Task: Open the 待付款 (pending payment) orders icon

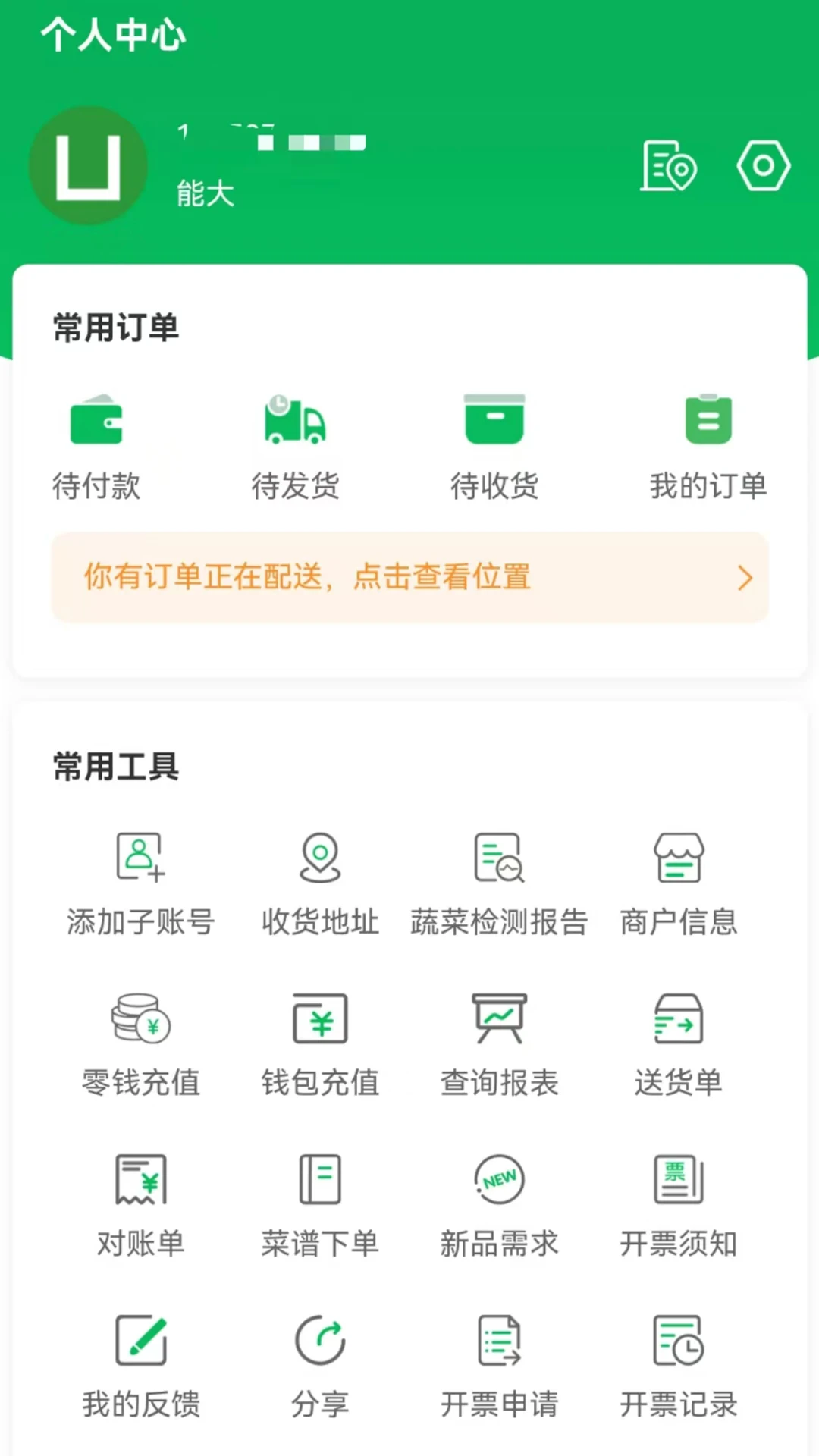Action: coord(96,421)
